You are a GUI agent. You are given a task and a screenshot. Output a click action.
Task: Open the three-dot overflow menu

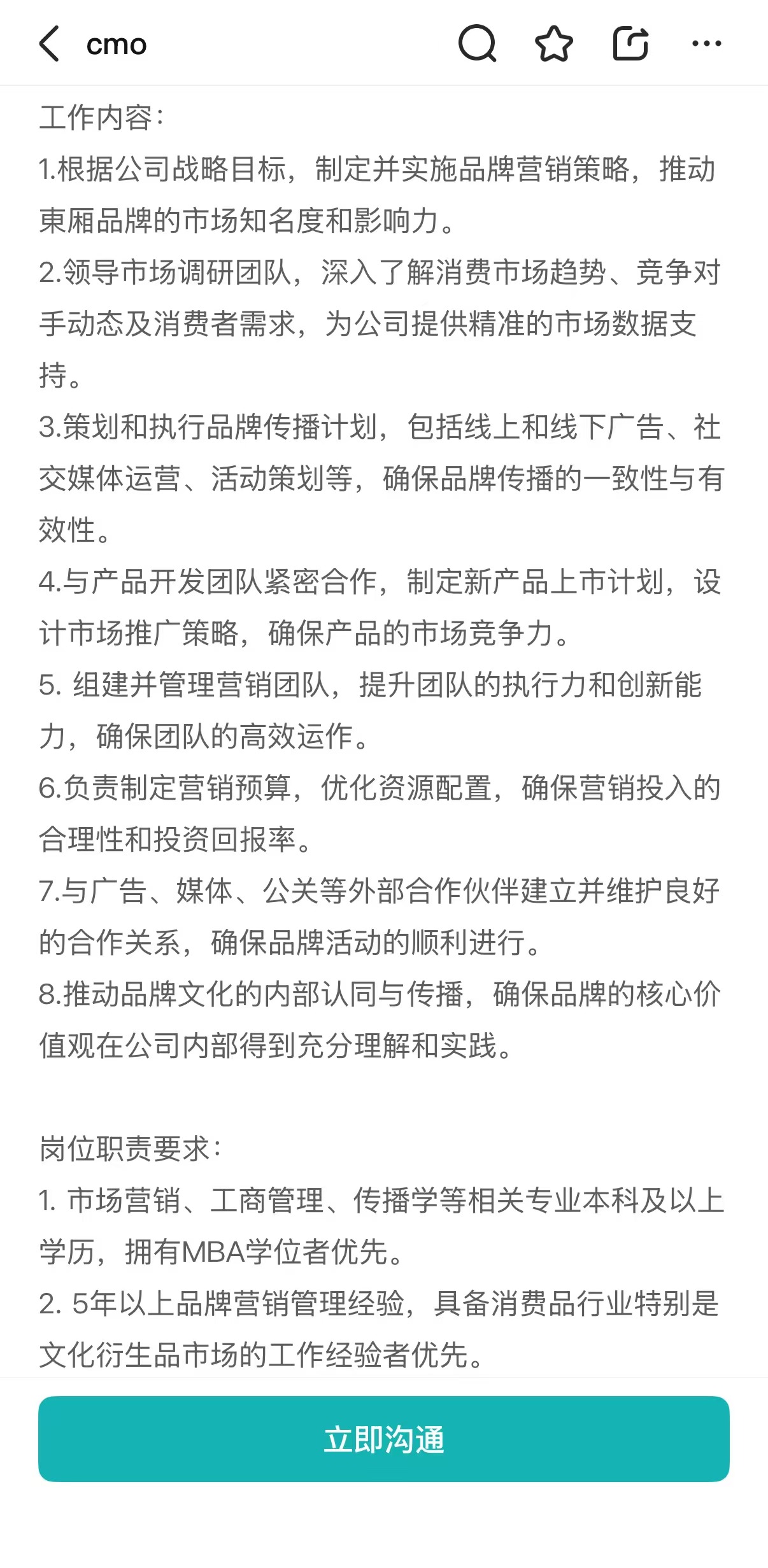(706, 43)
